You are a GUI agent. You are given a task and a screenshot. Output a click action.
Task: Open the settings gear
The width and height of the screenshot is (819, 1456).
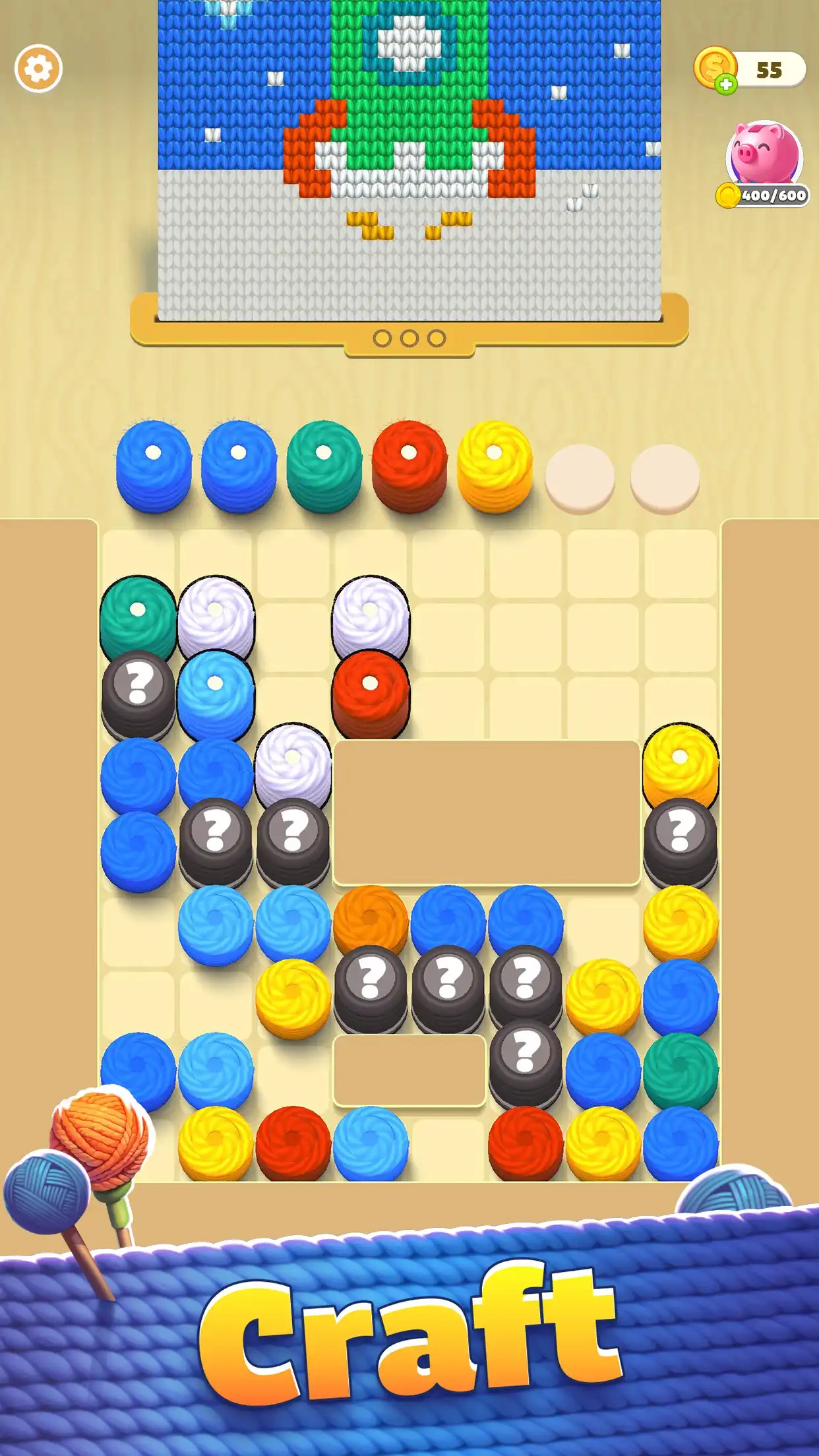pos(38,69)
